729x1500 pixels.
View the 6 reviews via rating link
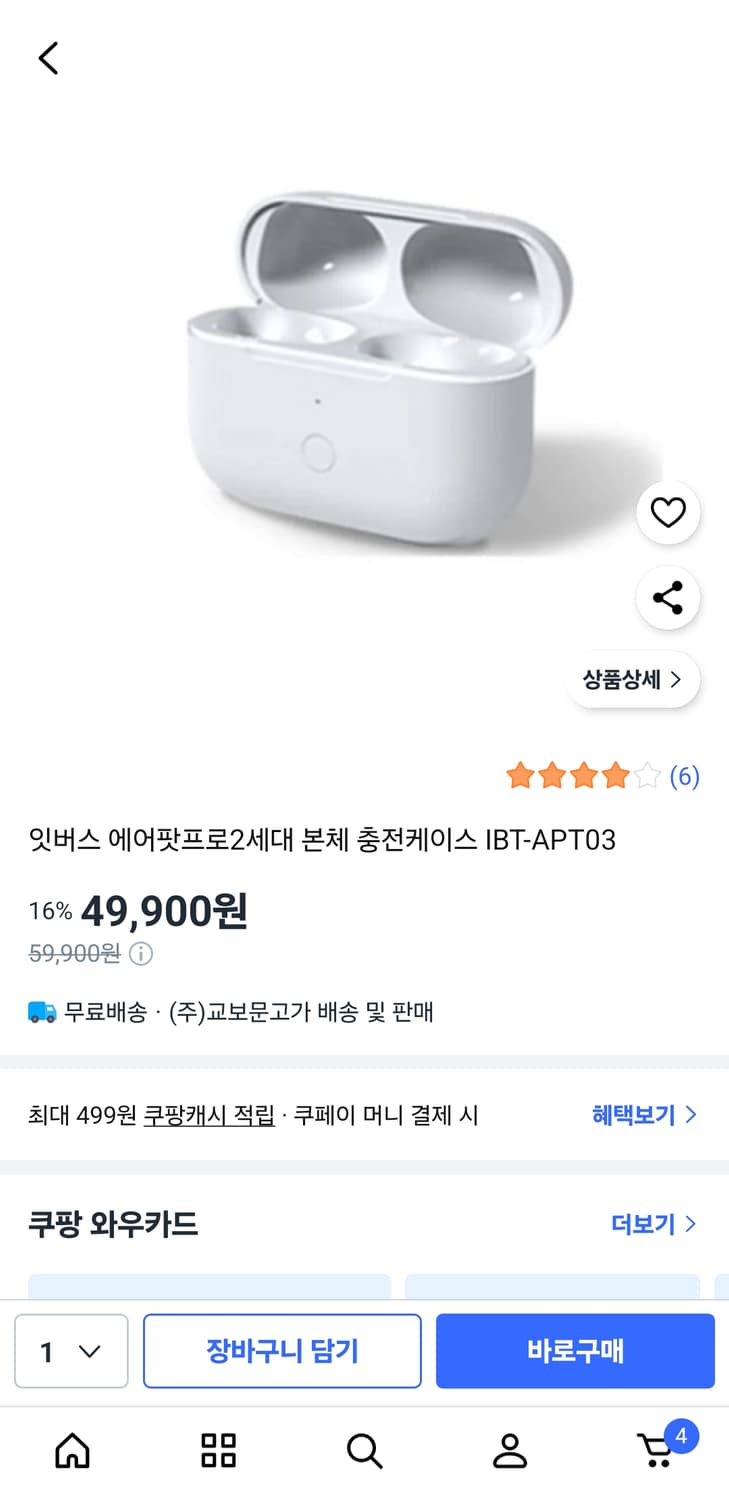click(685, 776)
